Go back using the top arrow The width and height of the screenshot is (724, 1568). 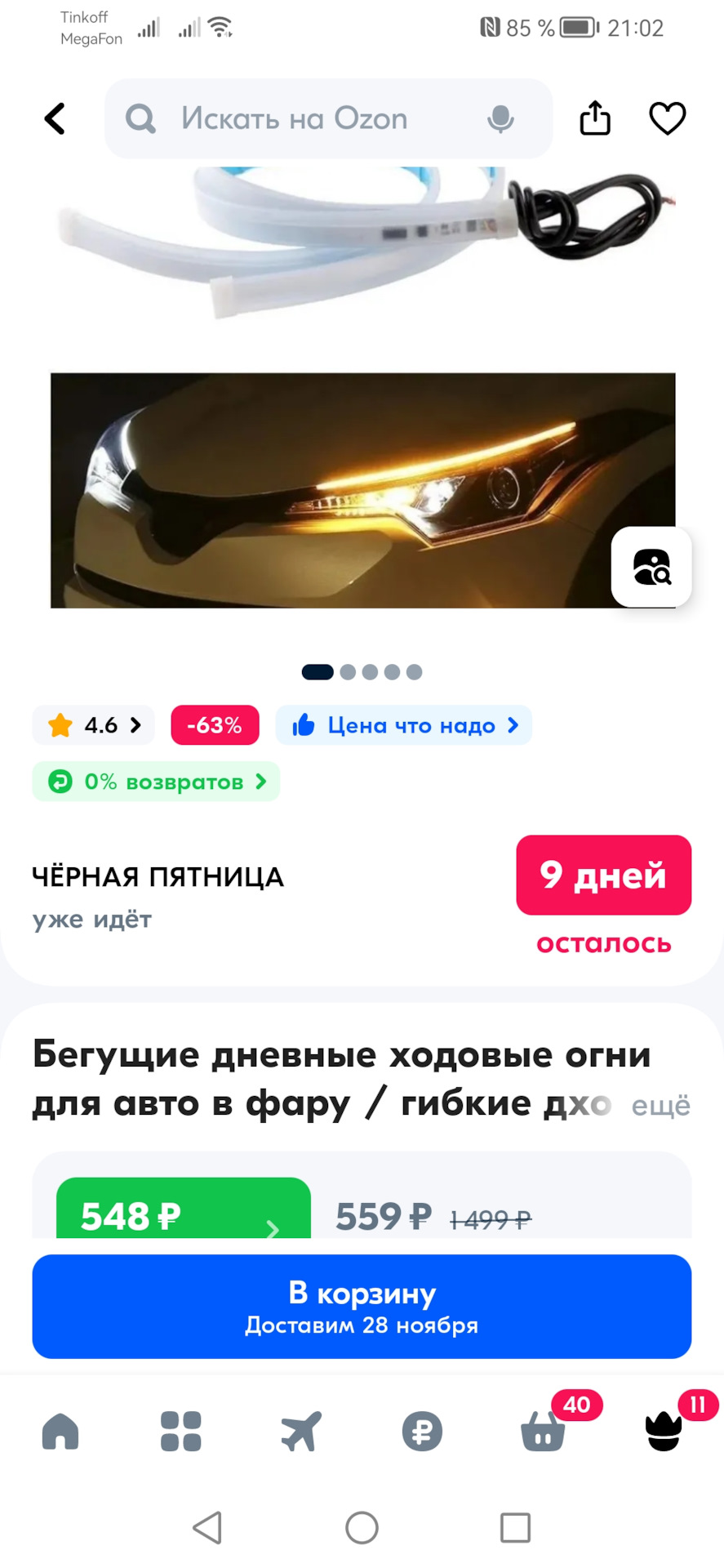coord(55,119)
